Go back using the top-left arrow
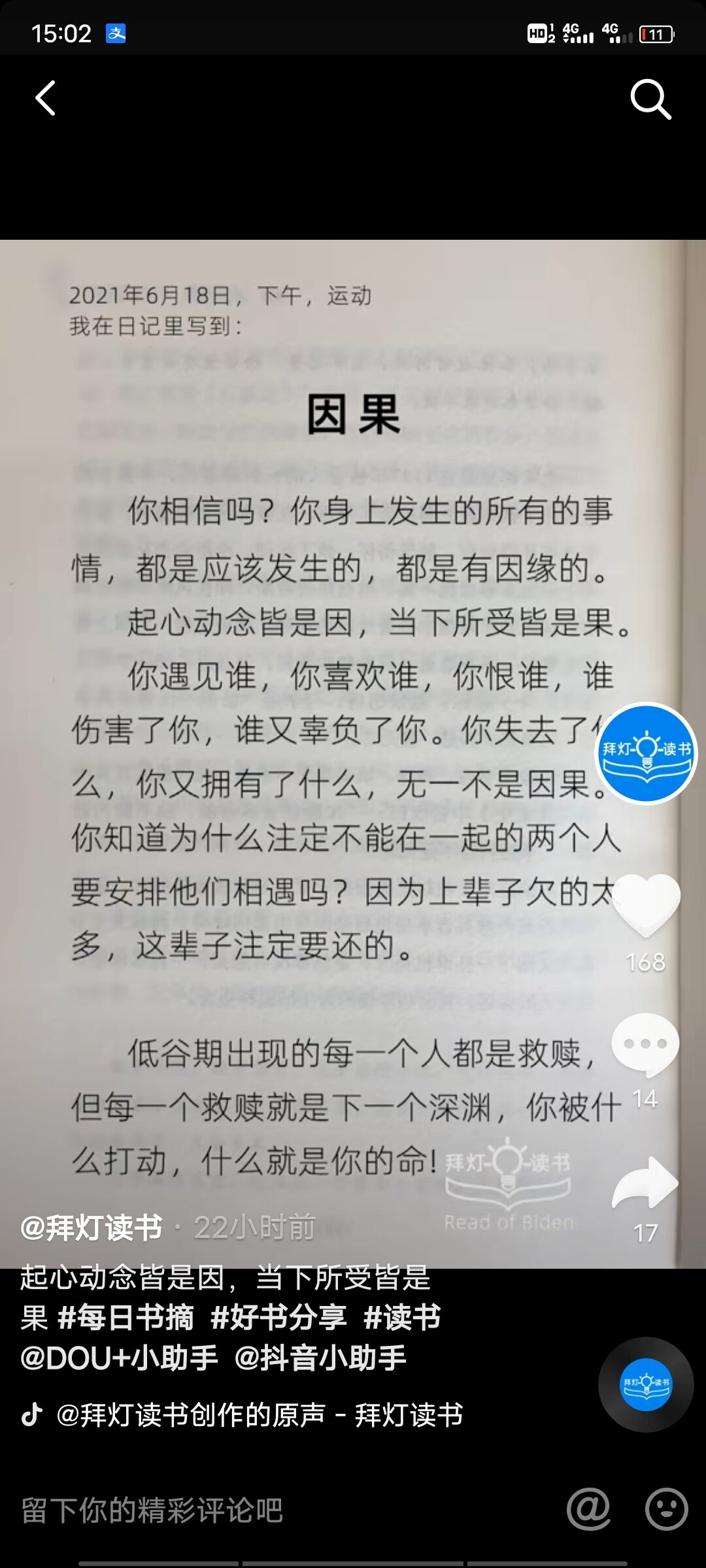 45,99
